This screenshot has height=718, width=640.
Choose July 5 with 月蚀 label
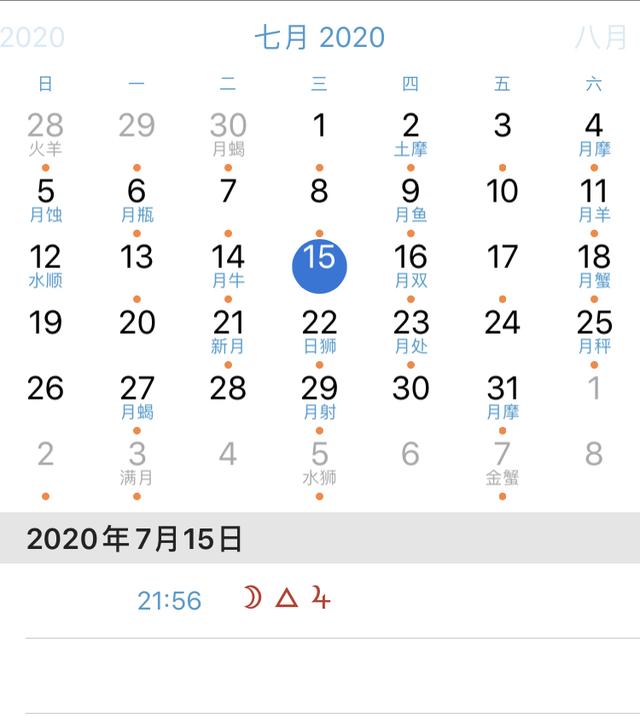[x=45, y=200]
